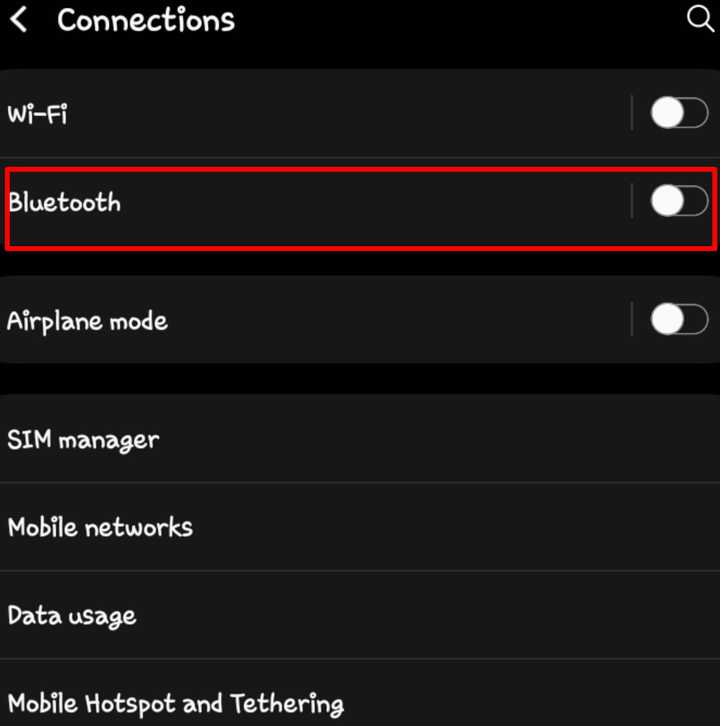Open Mobile networks settings
720x726 pixels.
pos(100,527)
